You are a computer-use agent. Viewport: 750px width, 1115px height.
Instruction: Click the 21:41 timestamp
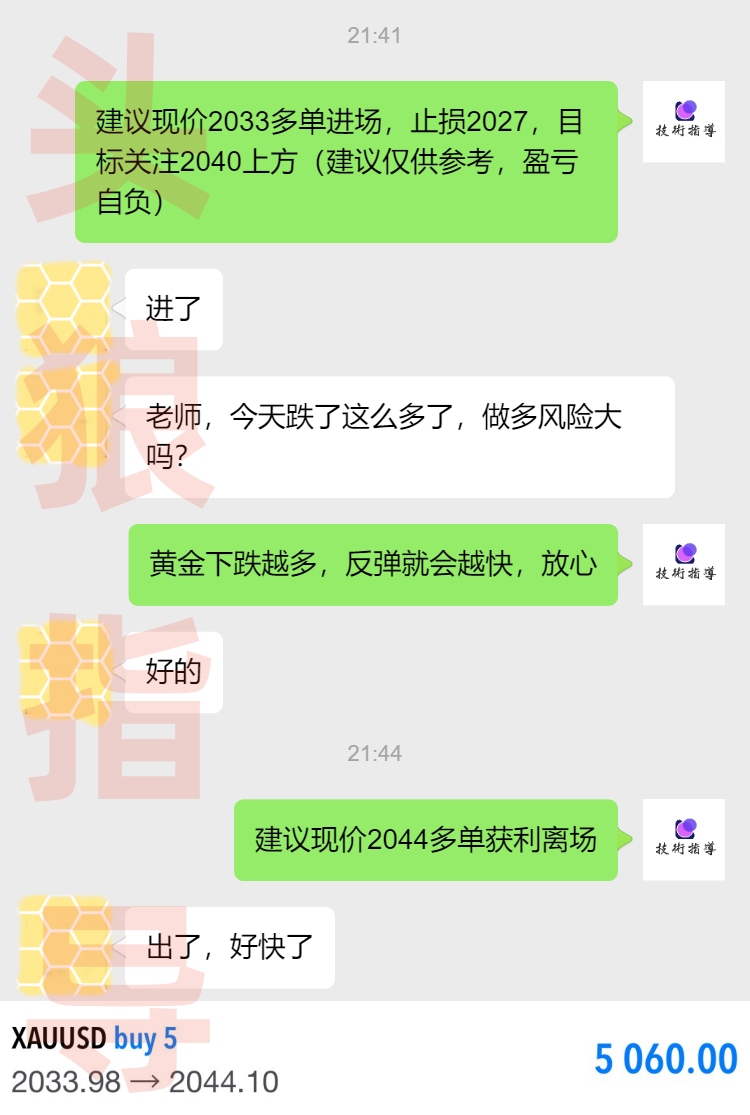point(375,36)
